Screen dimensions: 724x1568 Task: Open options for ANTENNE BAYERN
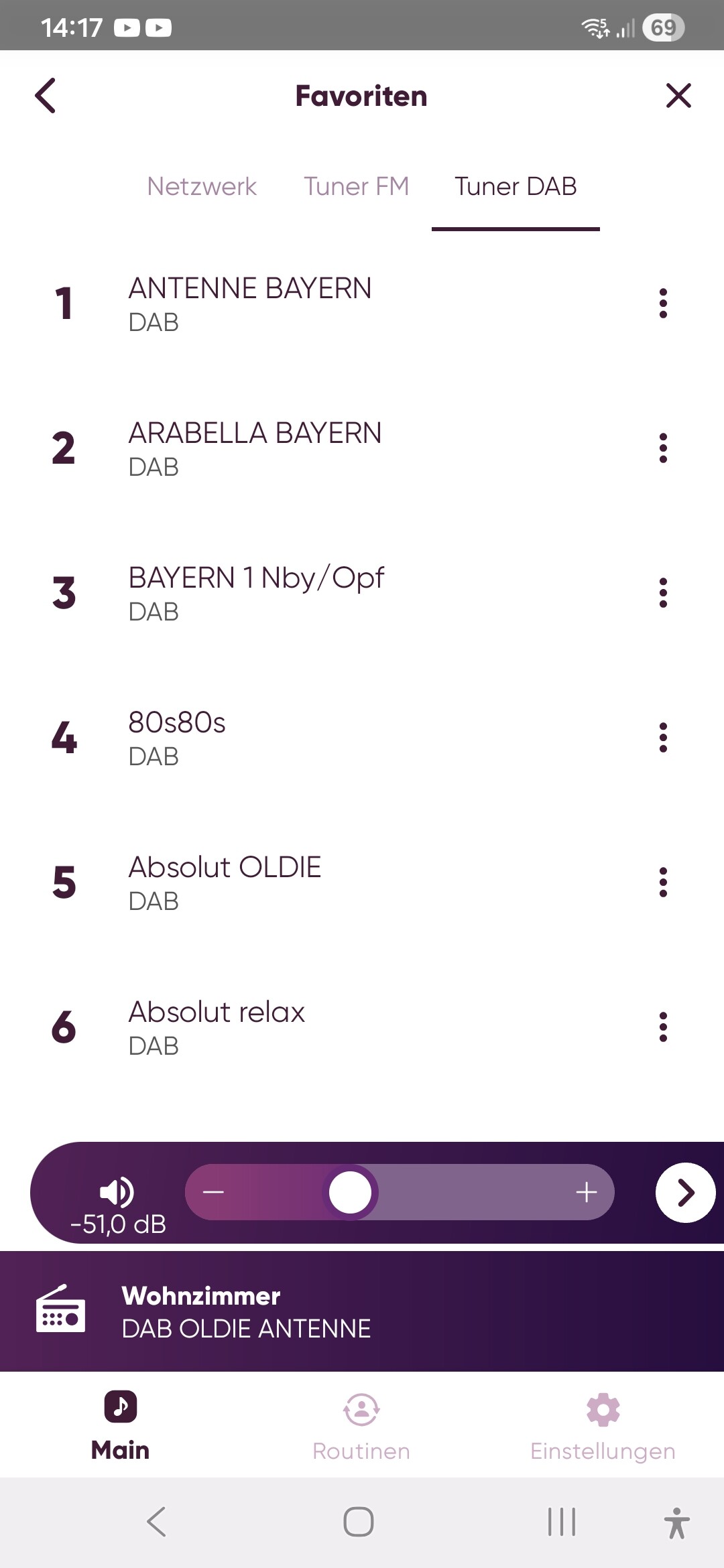[663, 304]
